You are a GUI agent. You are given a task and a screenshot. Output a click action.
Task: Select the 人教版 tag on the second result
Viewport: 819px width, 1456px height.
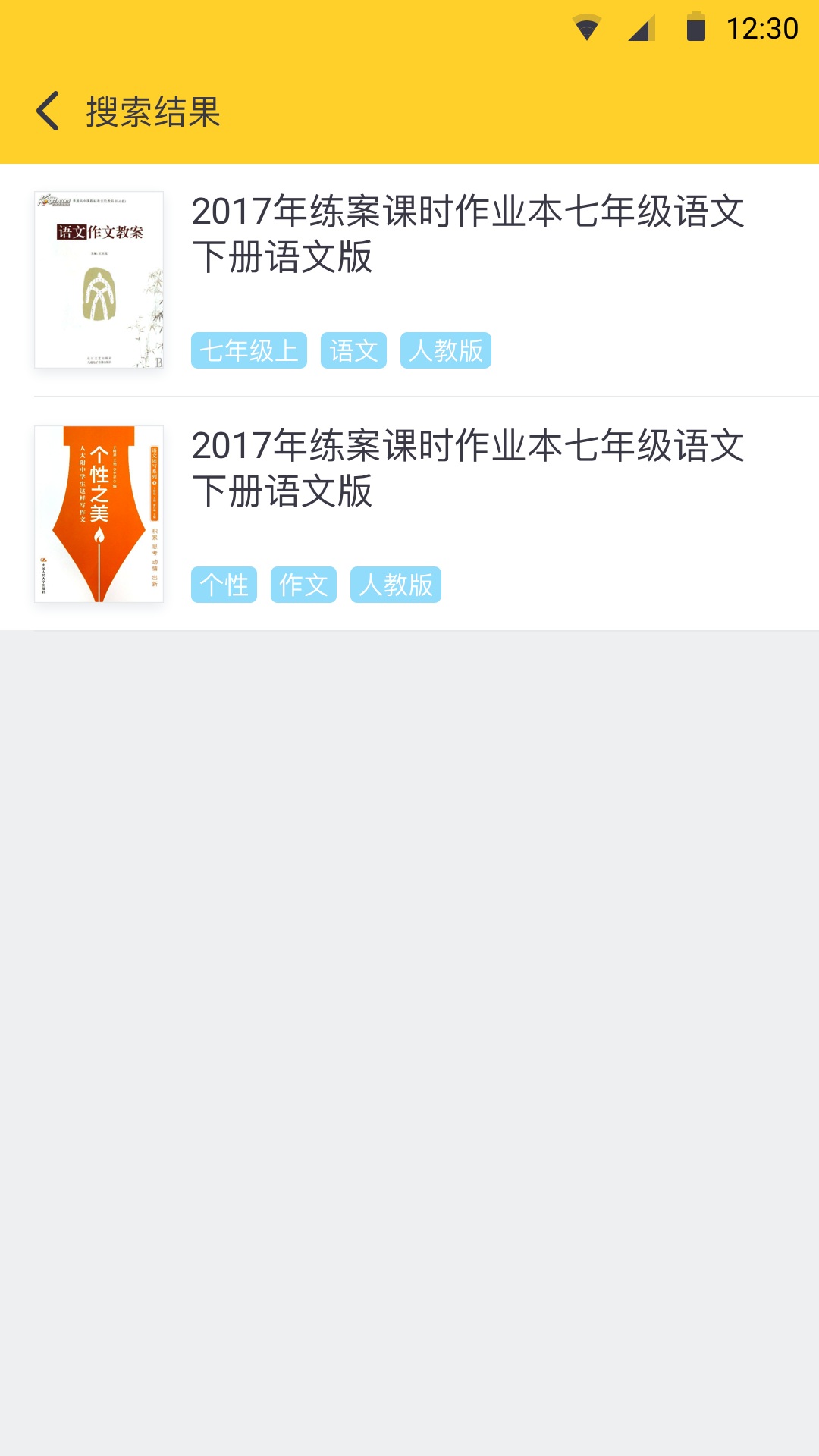(396, 585)
